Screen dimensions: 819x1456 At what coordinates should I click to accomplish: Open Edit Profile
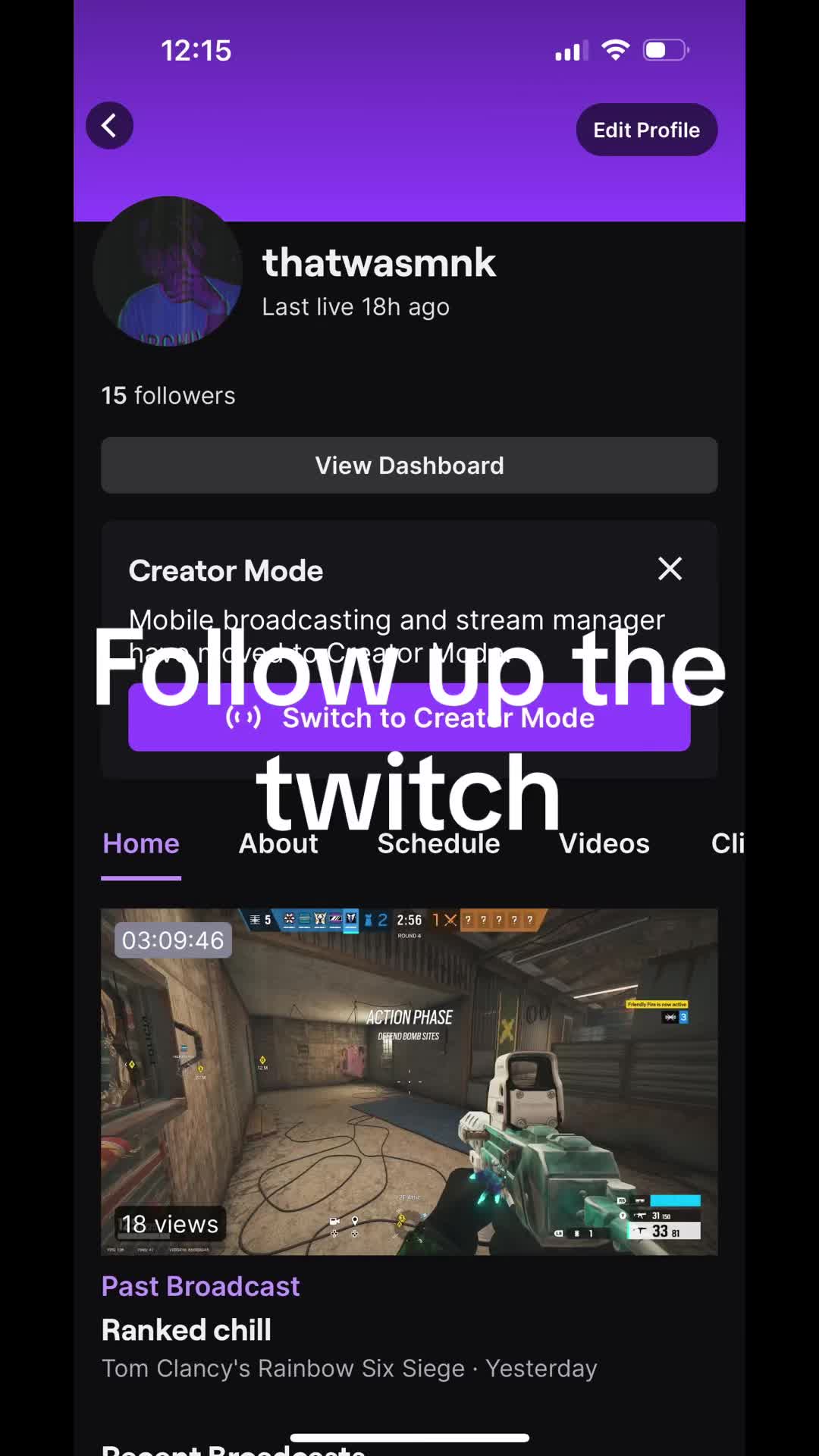point(646,130)
